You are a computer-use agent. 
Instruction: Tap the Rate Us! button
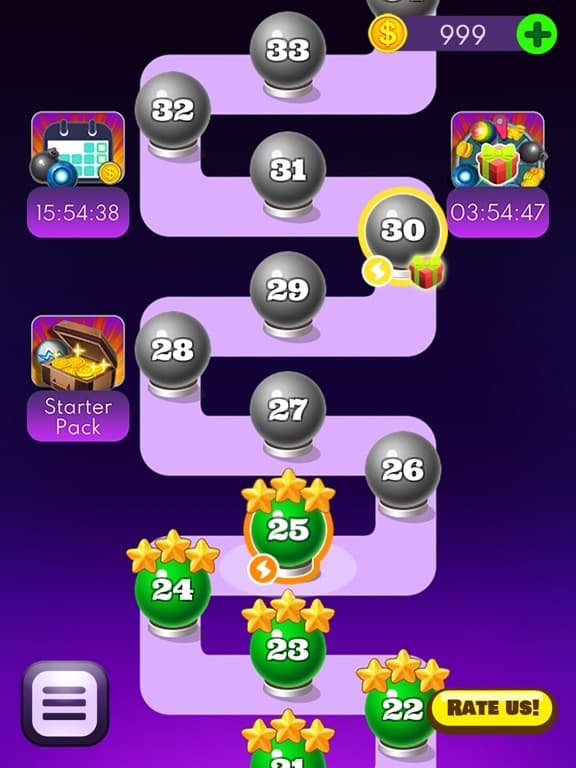pyautogui.click(x=492, y=708)
